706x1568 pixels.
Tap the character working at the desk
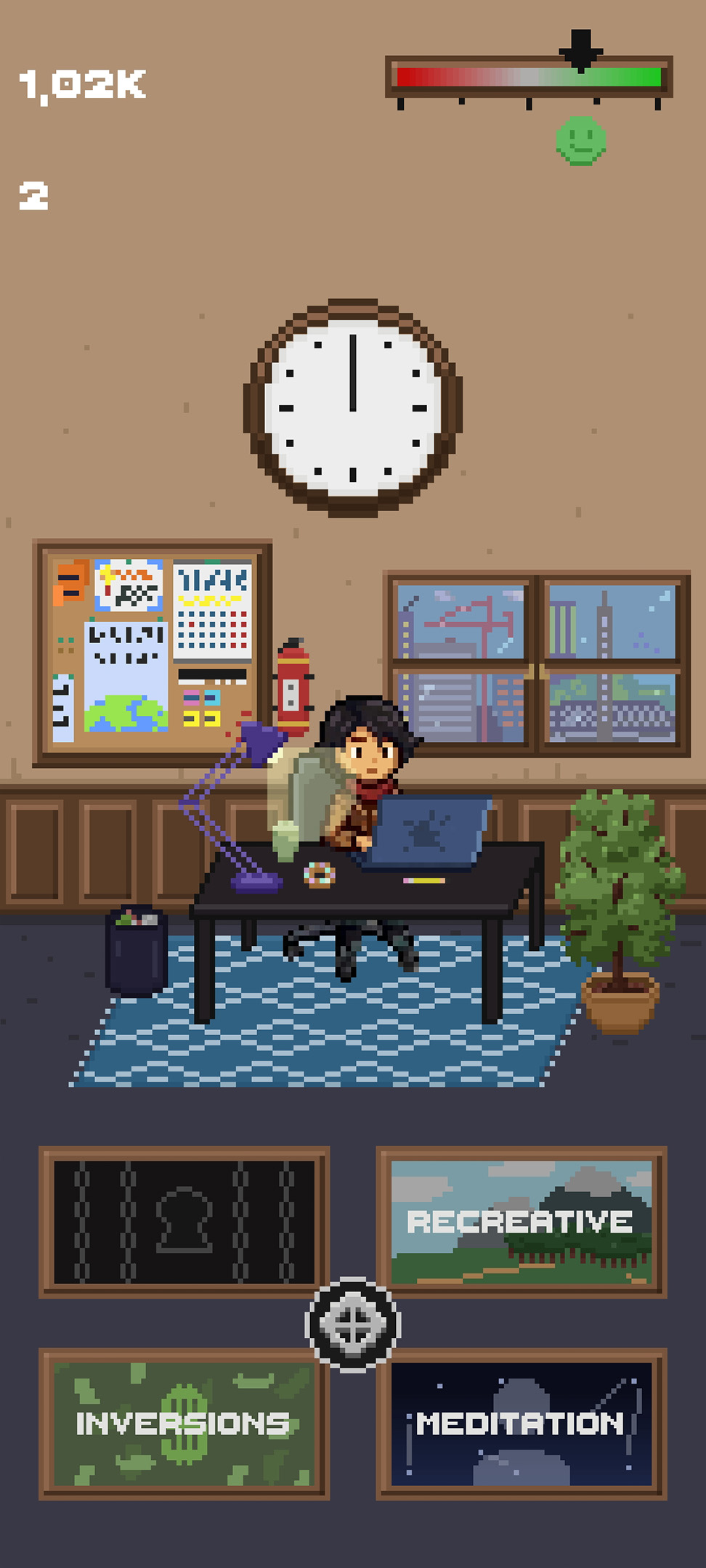(367, 762)
